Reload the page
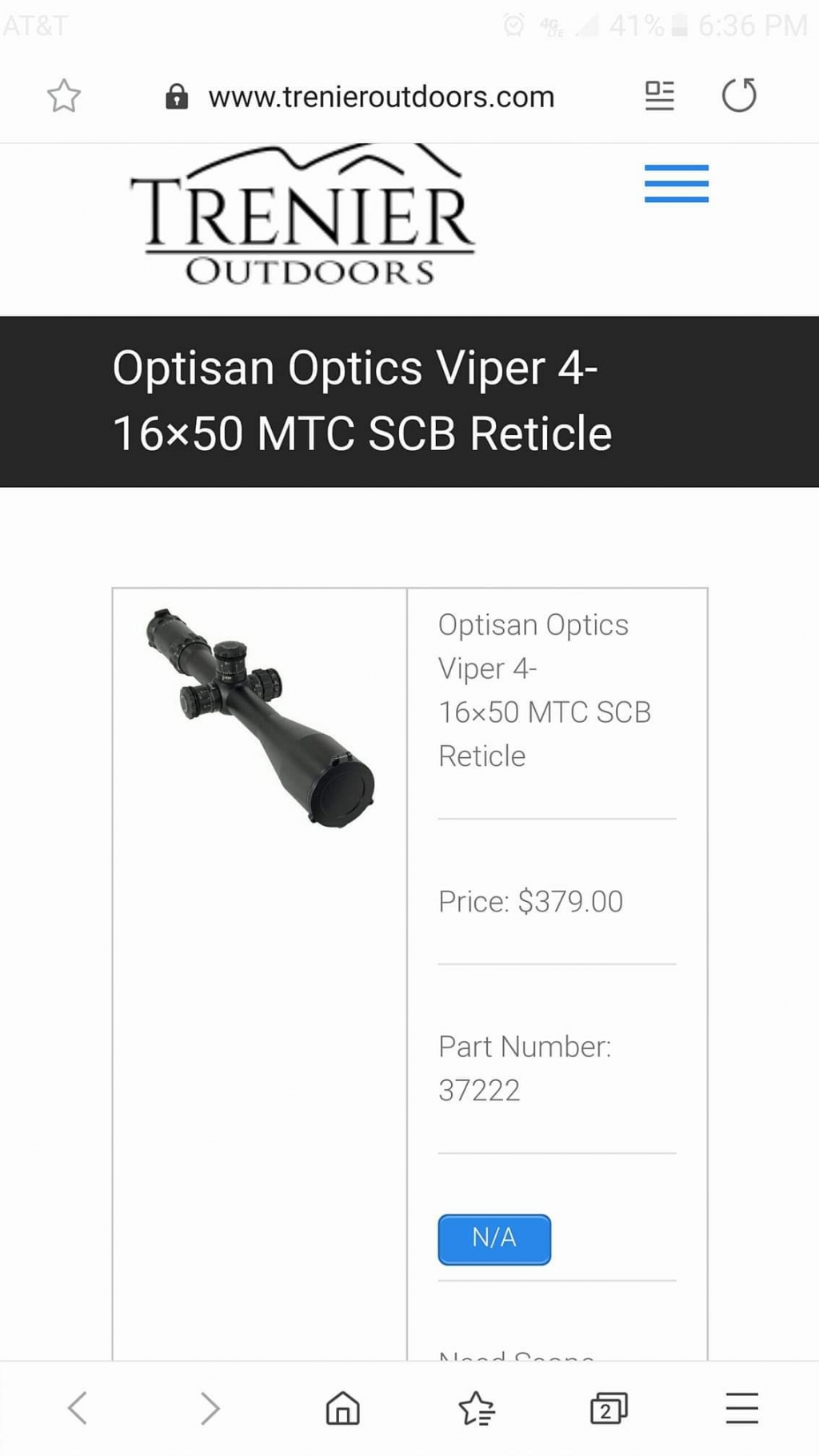 pyautogui.click(x=739, y=96)
